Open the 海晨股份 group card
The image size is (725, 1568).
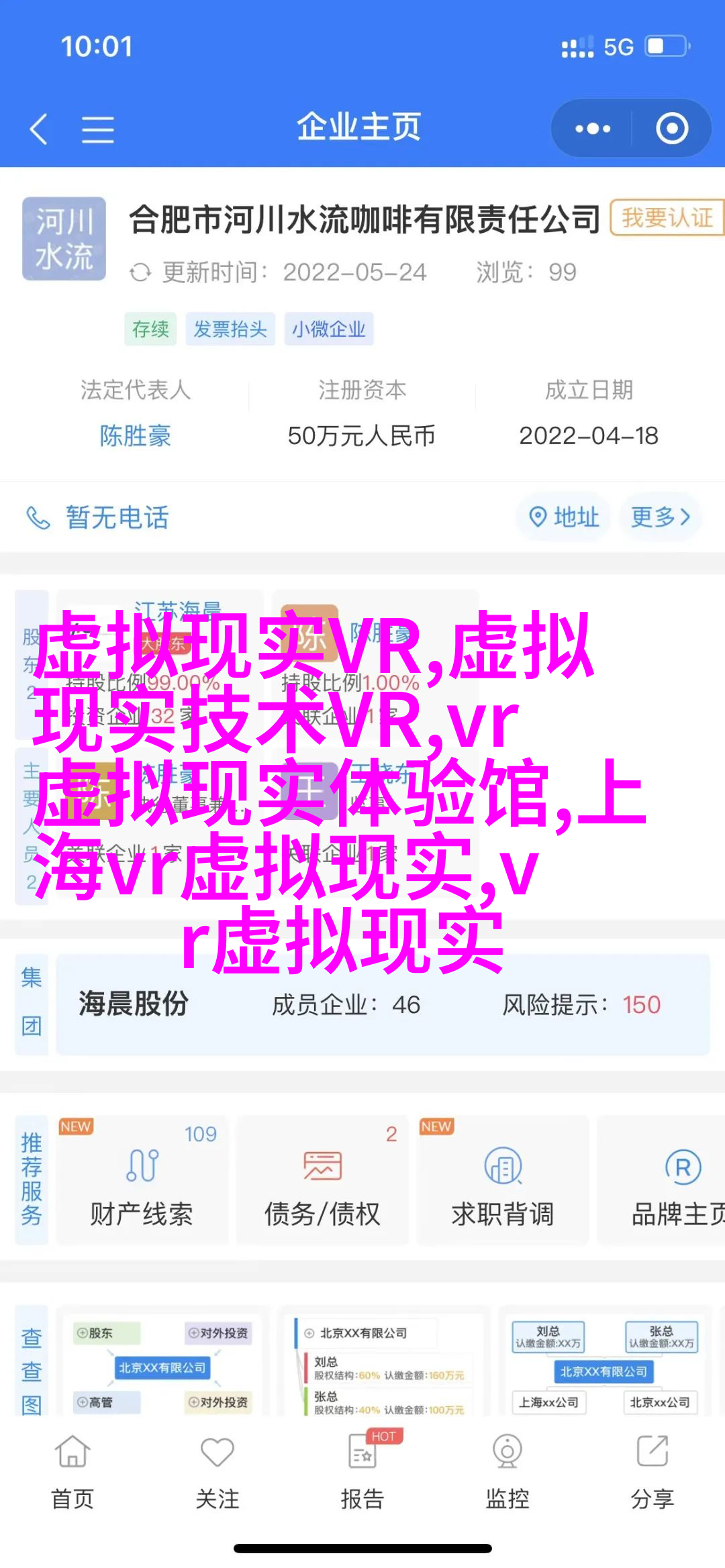tap(383, 1004)
